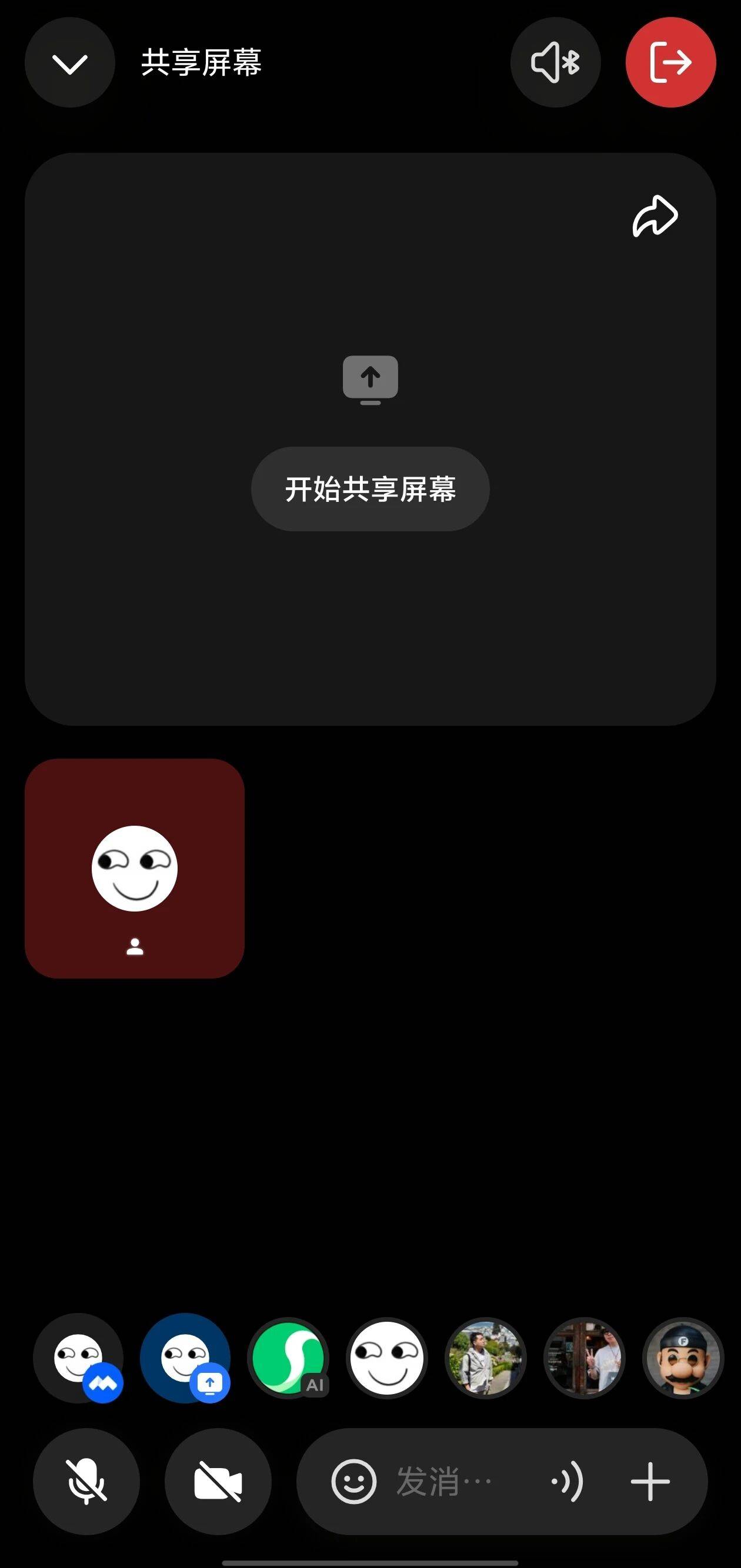Collapse the screen share view with the down chevron
741x1568 pixels.
coord(69,63)
